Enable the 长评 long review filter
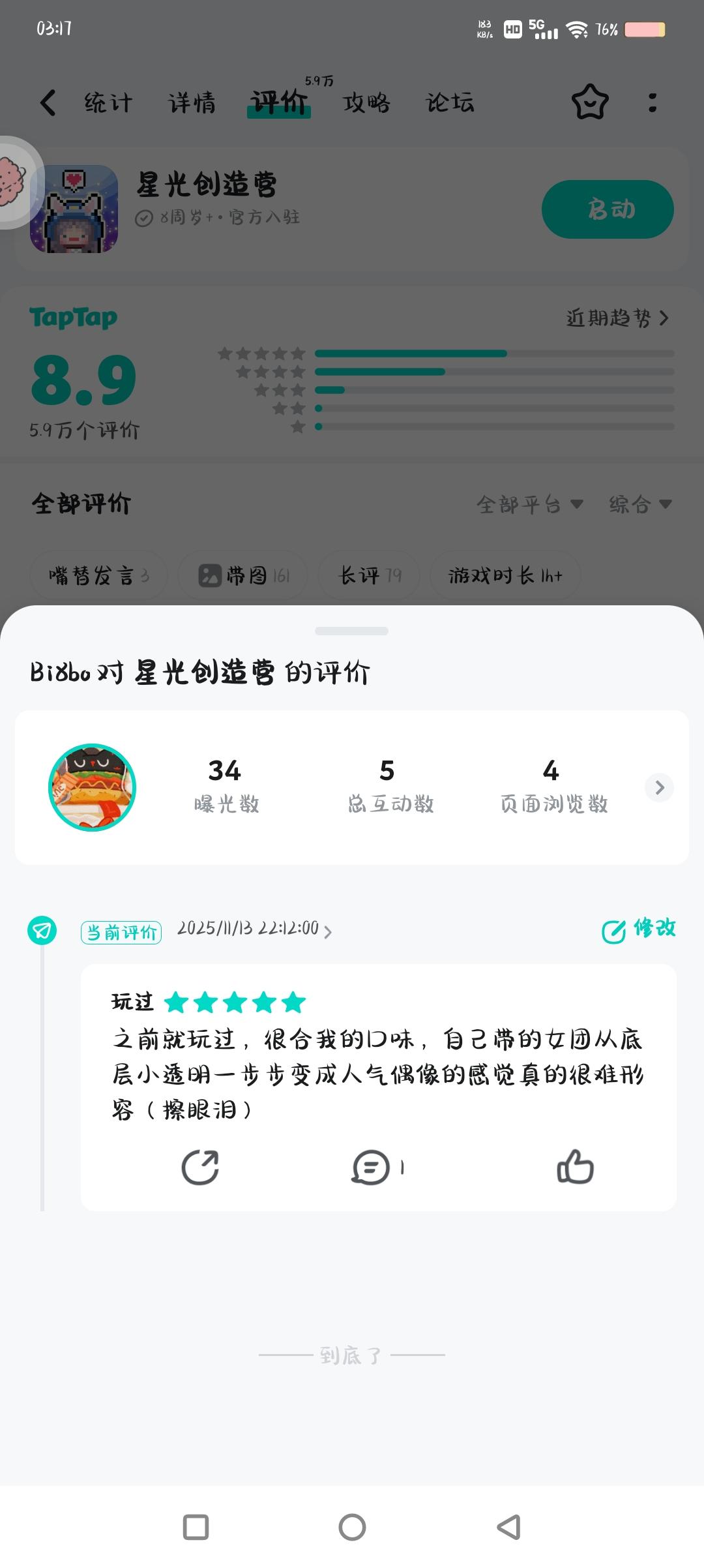 [x=368, y=575]
